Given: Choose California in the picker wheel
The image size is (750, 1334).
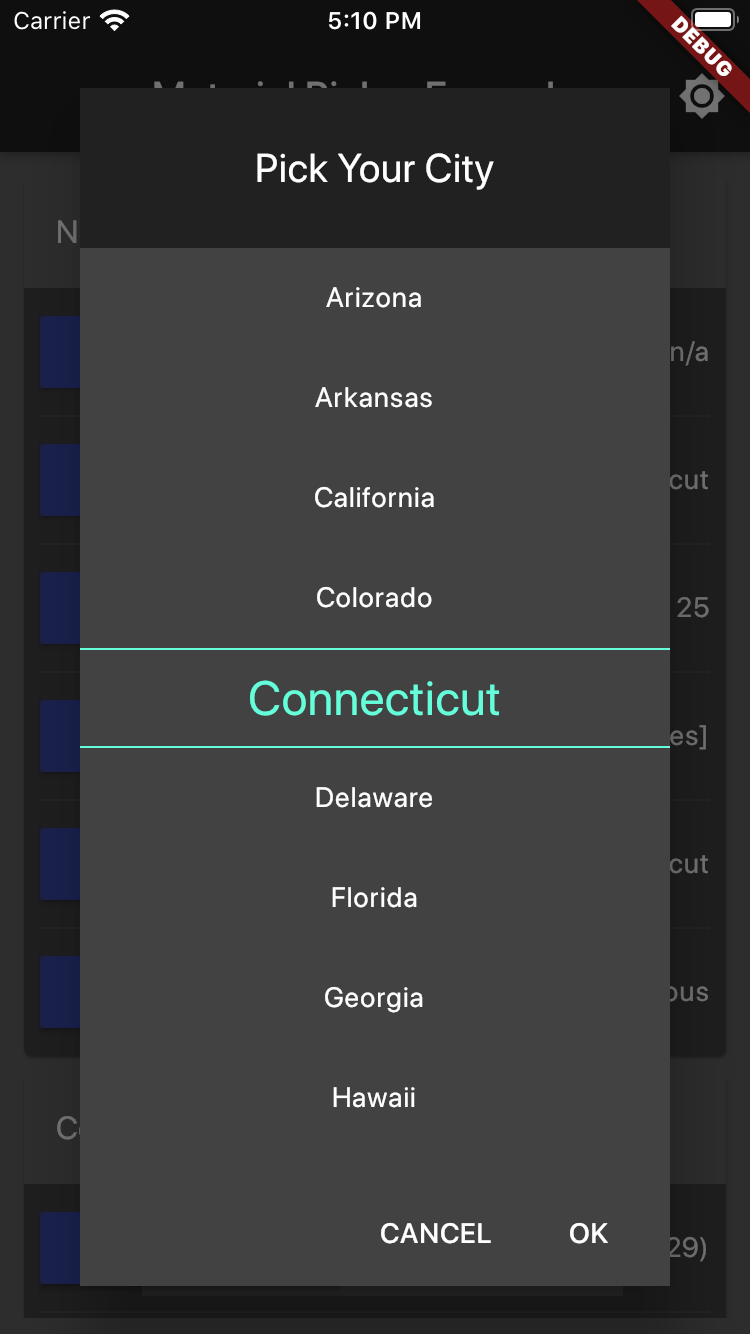Looking at the screenshot, I should pyautogui.click(x=374, y=497).
